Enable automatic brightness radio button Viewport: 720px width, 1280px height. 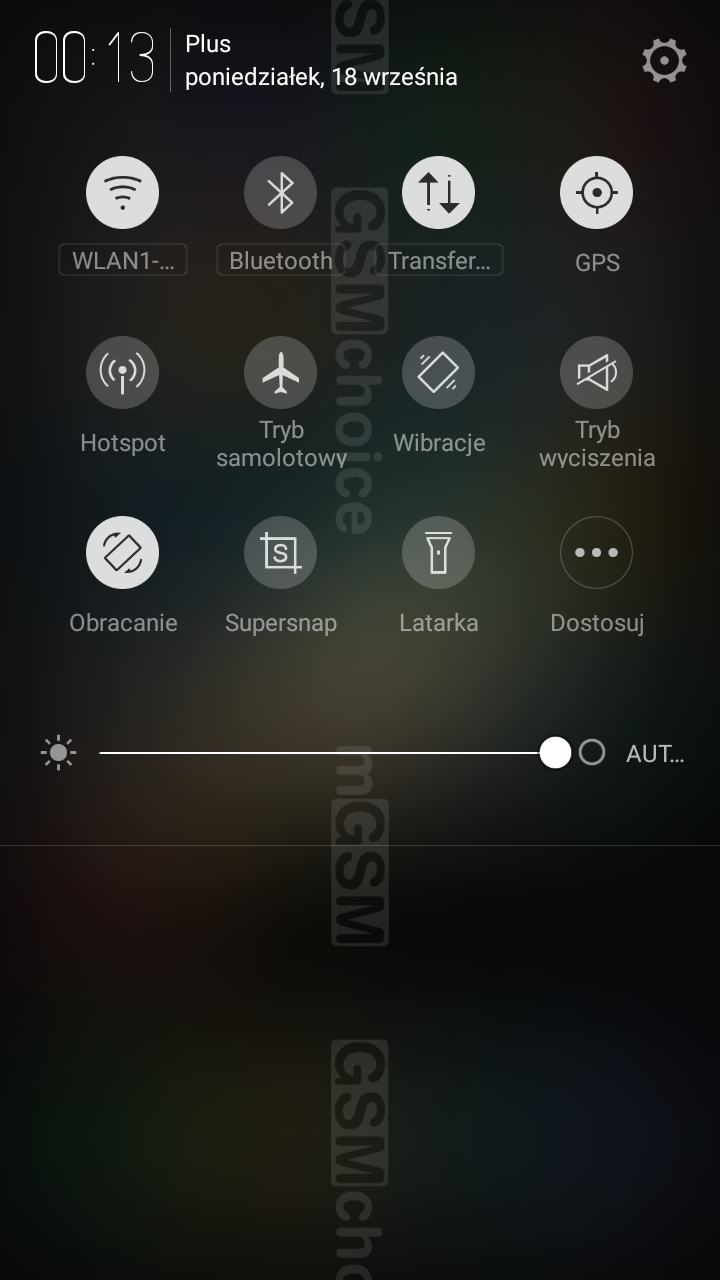click(592, 753)
